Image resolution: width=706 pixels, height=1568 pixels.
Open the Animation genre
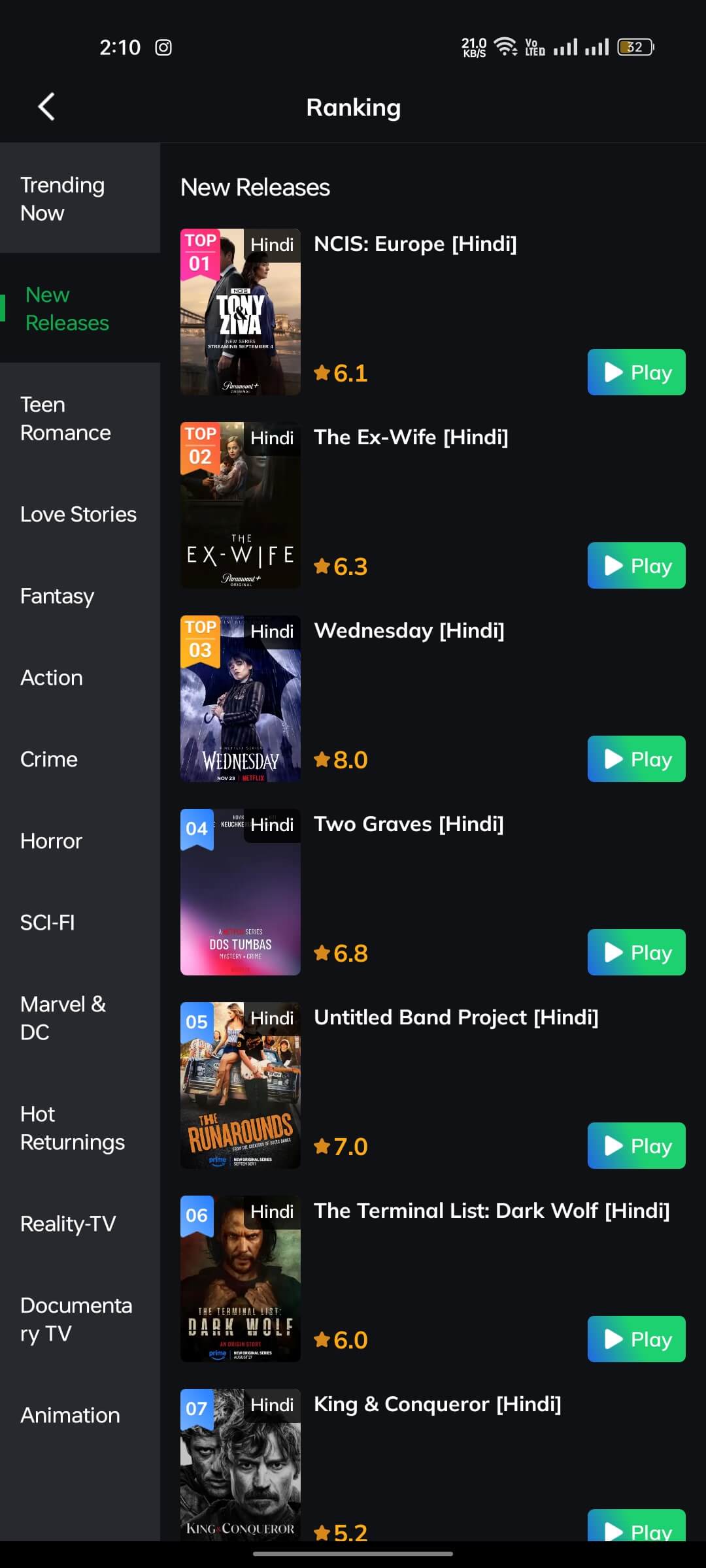(x=69, y=1415)
